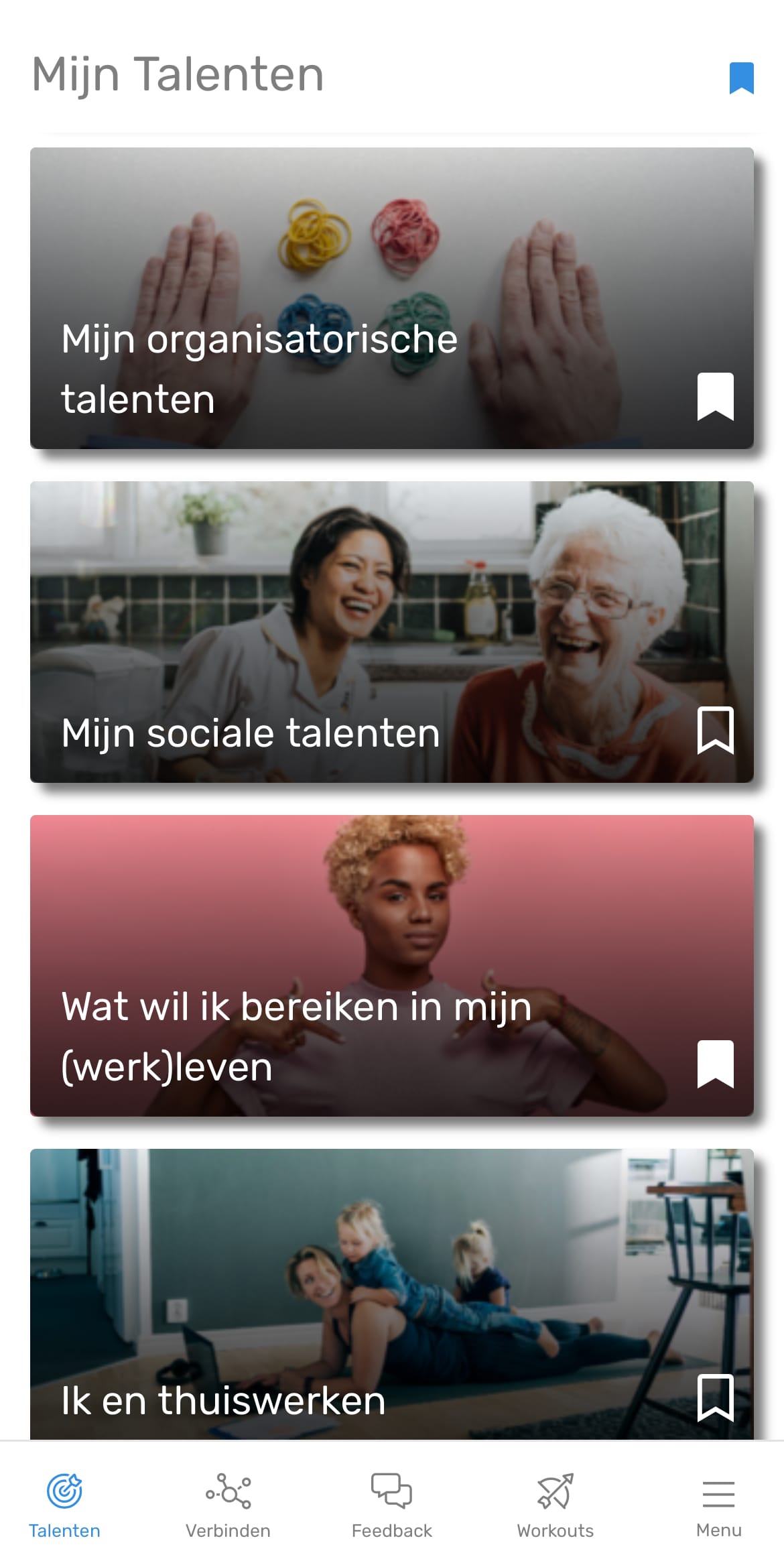The height and width of the screenshot is (1557, 784).
Task: Bookmark Ik en thuiswerken
Action: (x=715, y=1398)
